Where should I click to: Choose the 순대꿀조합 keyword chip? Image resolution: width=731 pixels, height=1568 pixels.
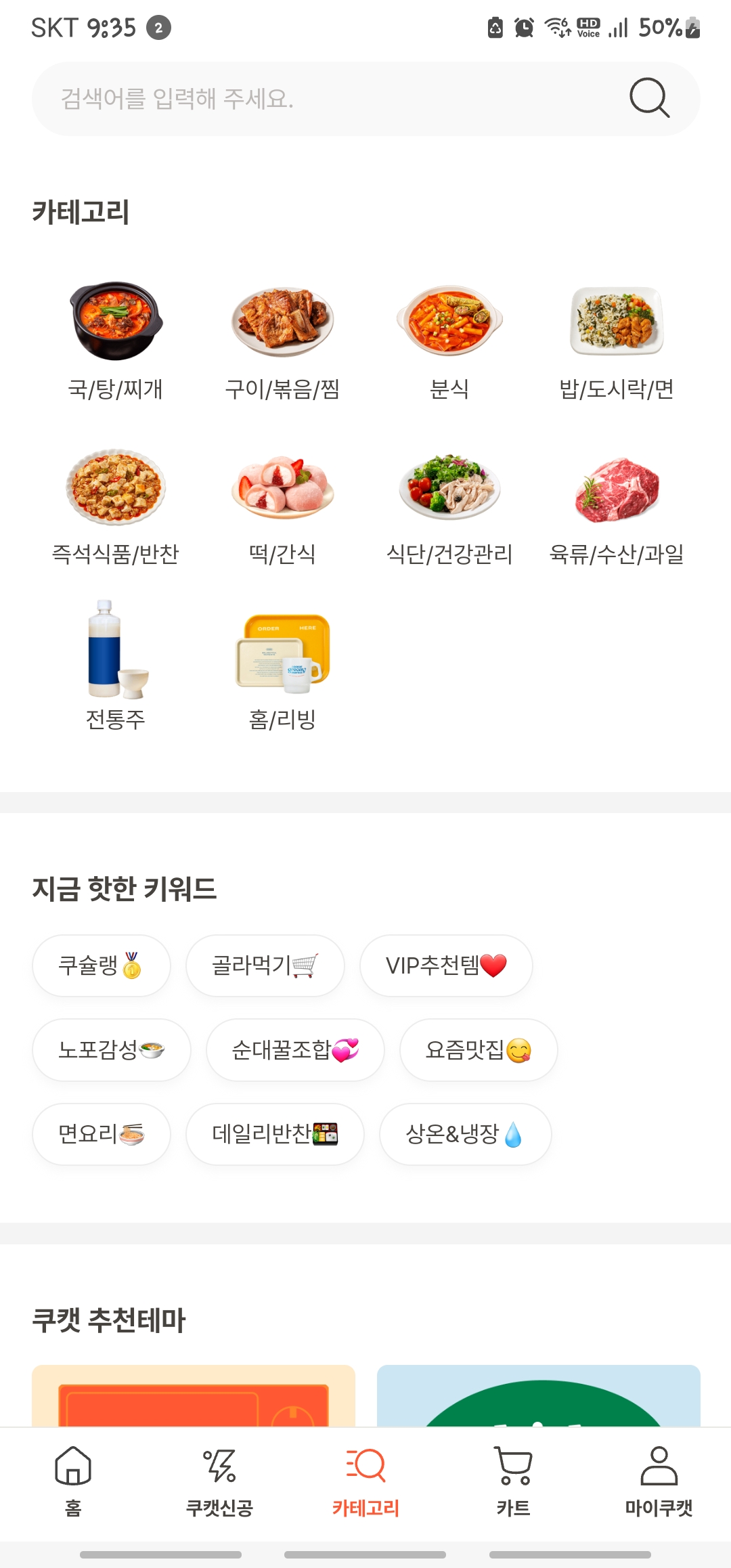pyautogui.click(x=295, y=1050)
